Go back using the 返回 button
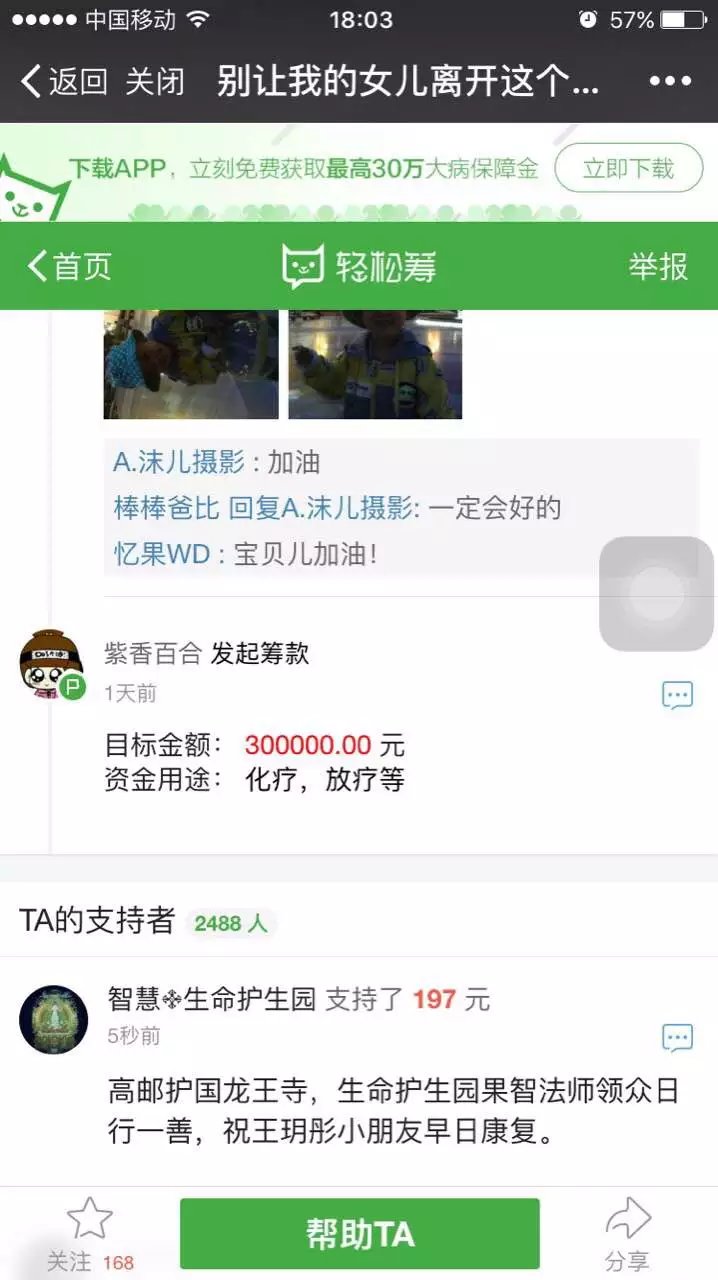 click(64, 81)
